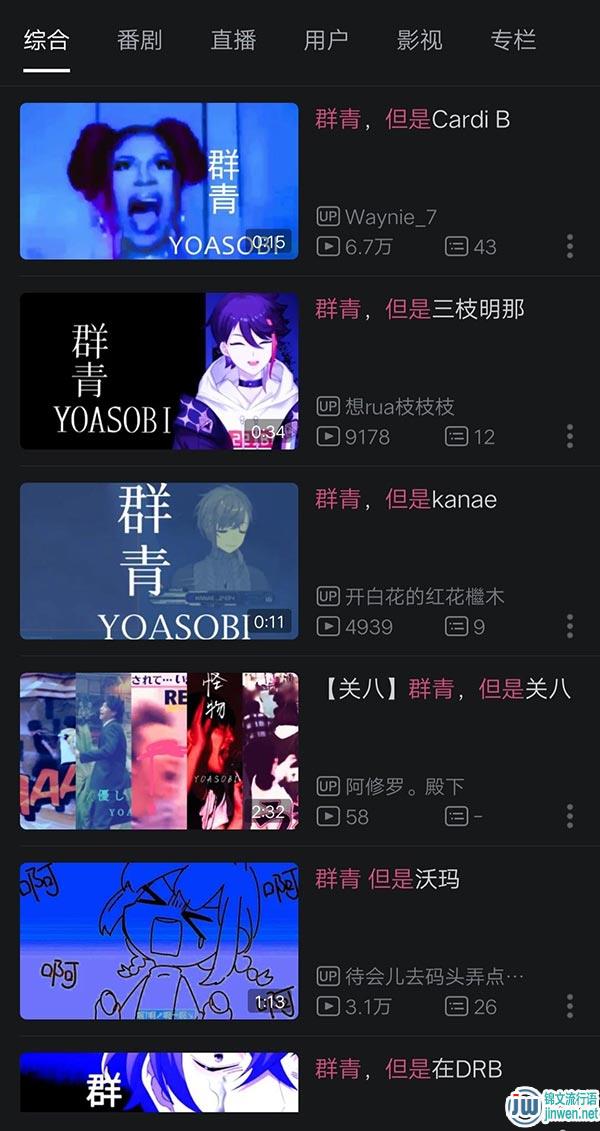Open the three-dot menu for the 关八 video
Viewport: 600px width, 1131px height.
tap(570, 816)
